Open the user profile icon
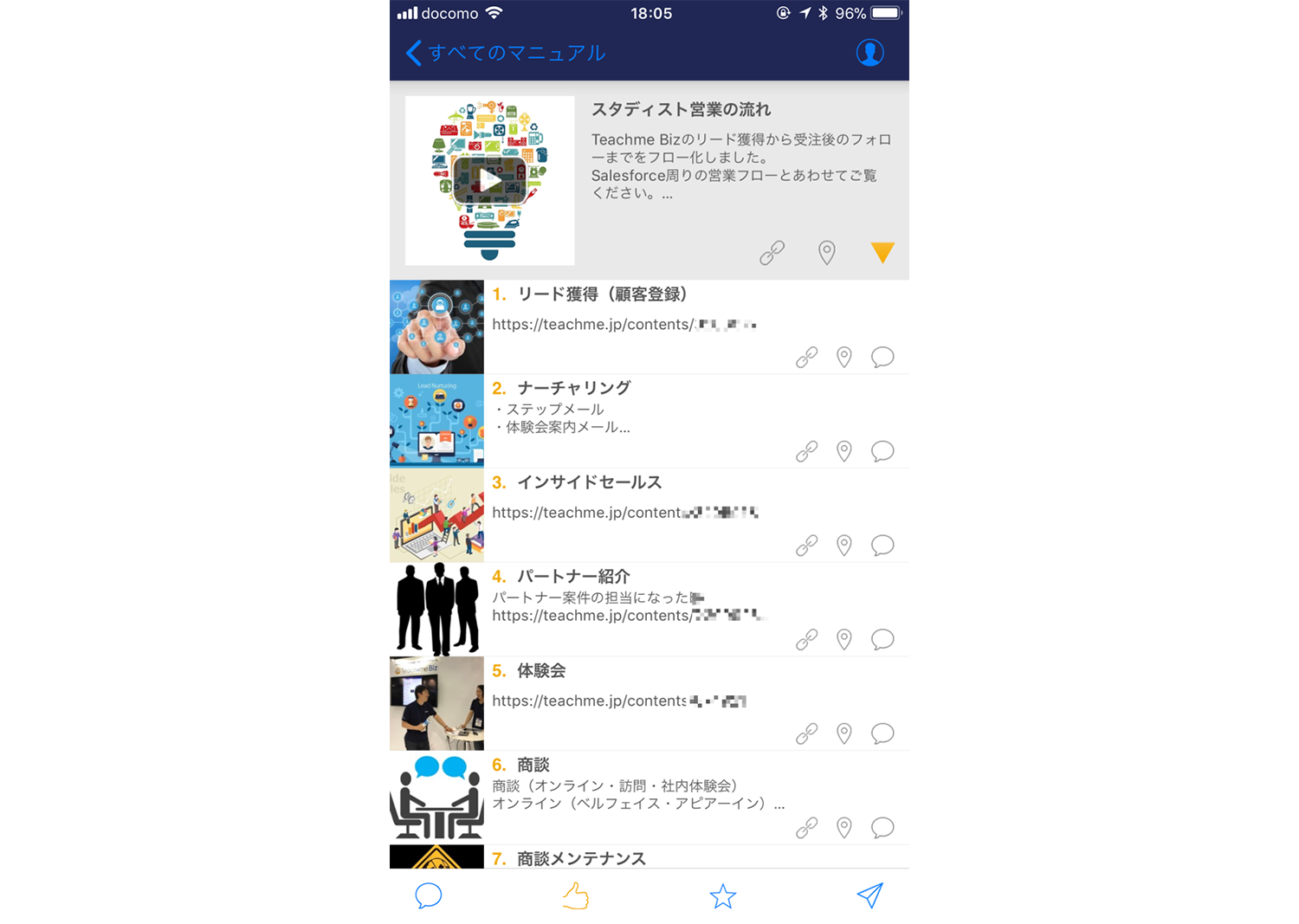The height and width of the screenshot is (924, 1299). click(x=869, y=53)
